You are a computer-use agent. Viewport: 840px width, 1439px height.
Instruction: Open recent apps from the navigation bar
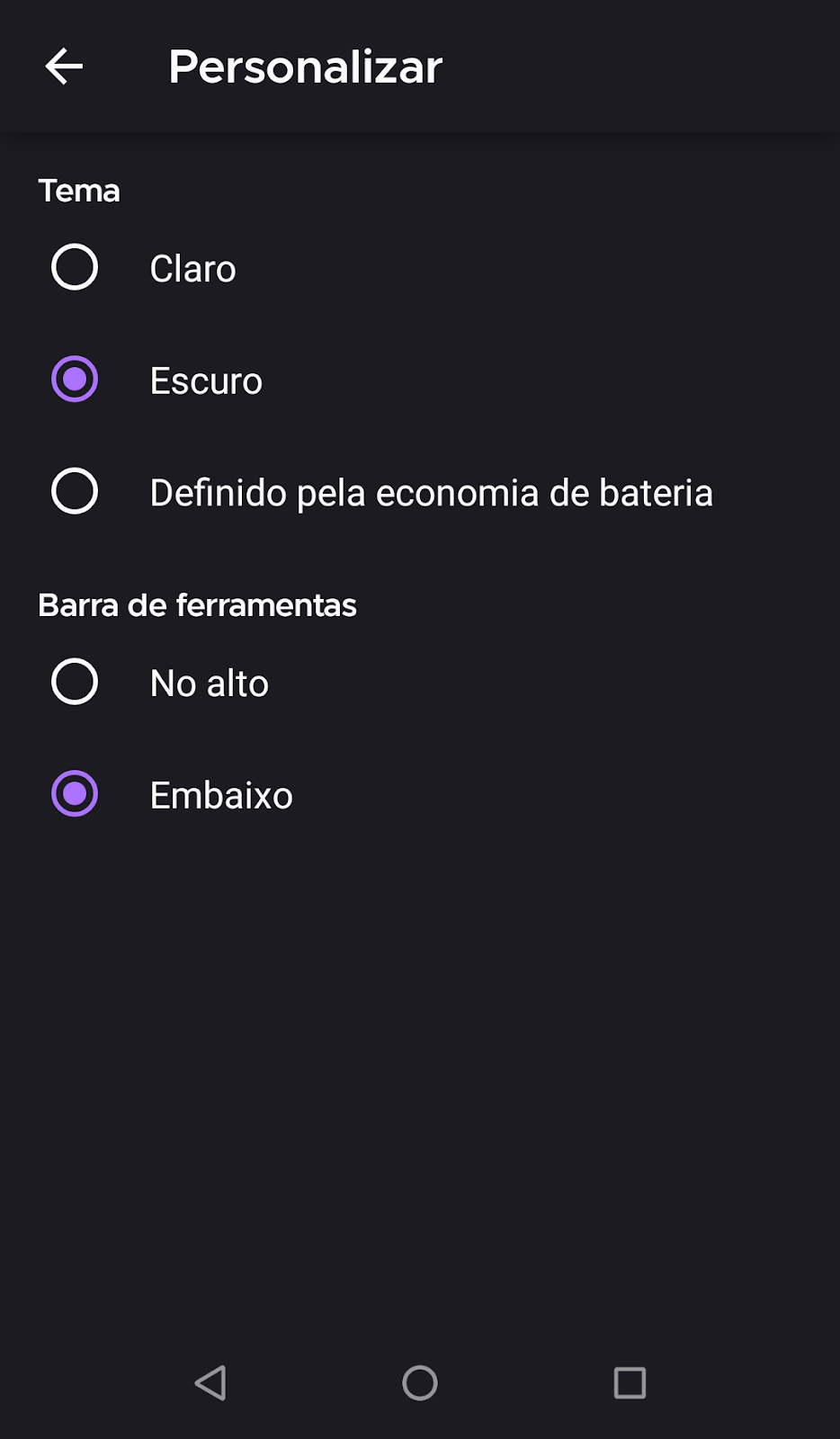pos(630,1382)
